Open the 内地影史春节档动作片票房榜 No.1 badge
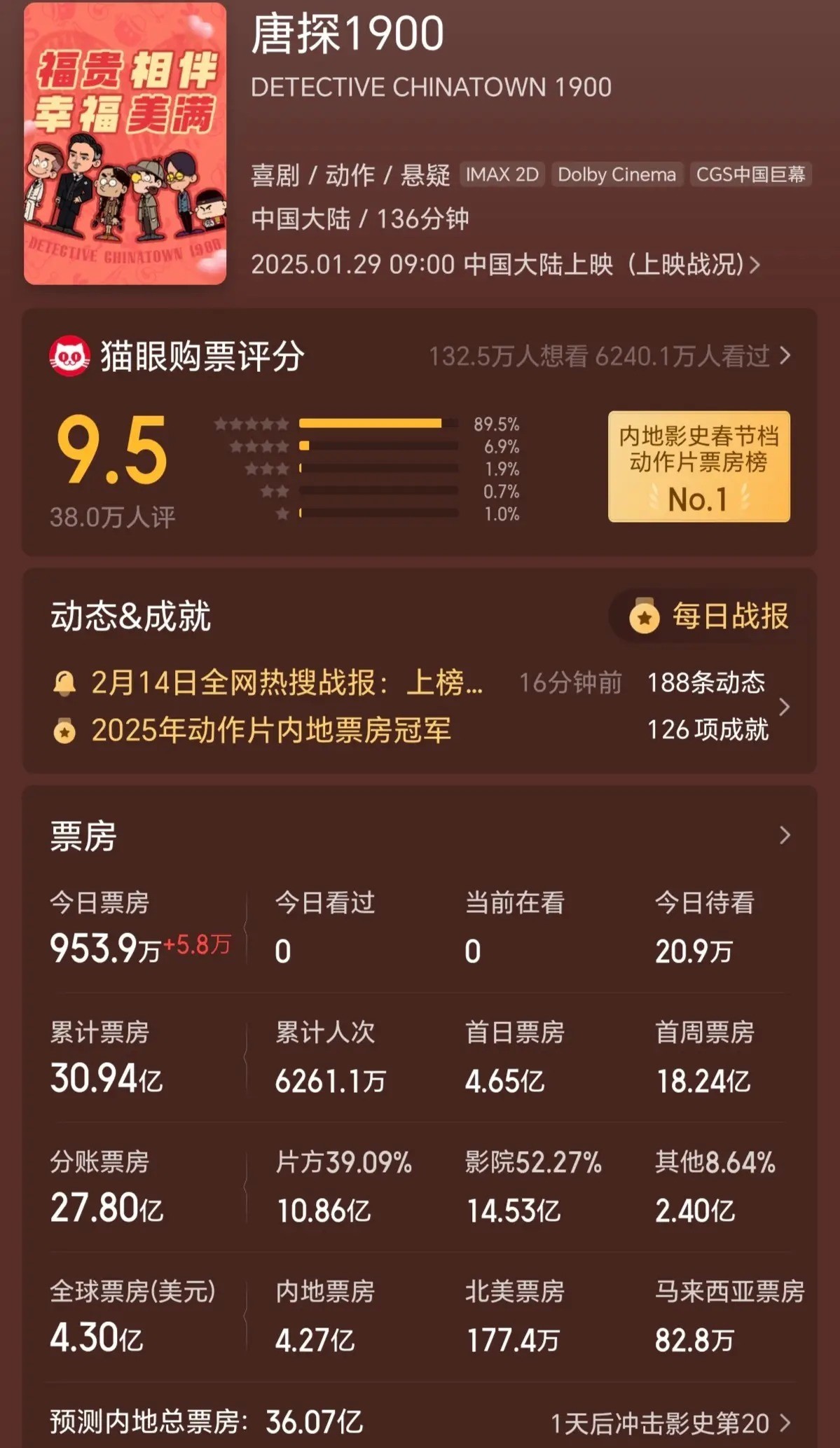Viewport: 840px width, 1448px height. pyautogui.click(x=698, y=467)
